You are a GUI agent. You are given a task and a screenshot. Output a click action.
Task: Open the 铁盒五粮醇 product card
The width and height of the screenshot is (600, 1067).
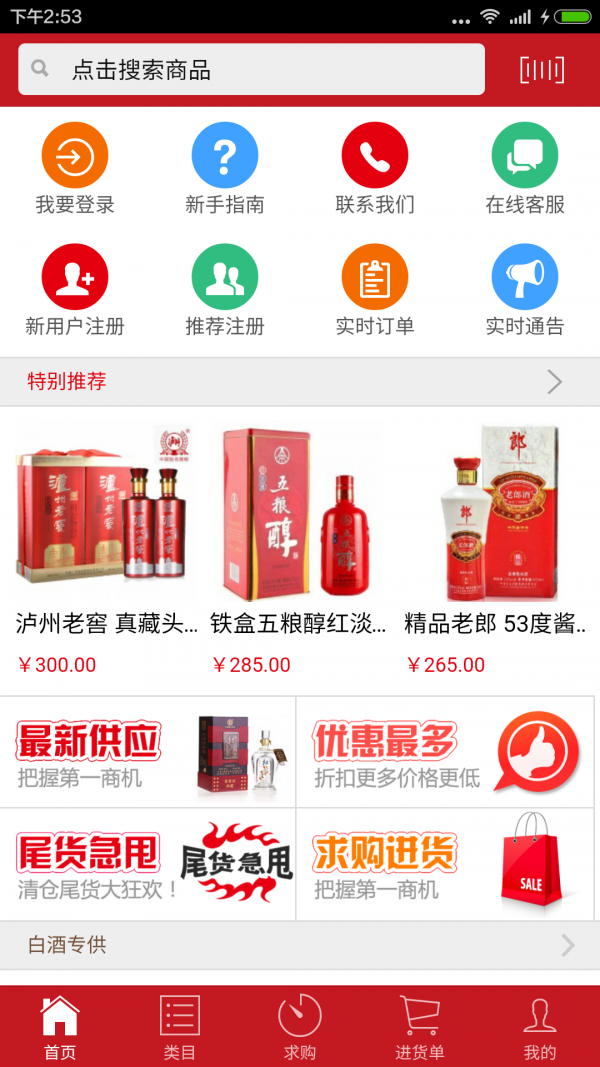(x=299, y=545)
